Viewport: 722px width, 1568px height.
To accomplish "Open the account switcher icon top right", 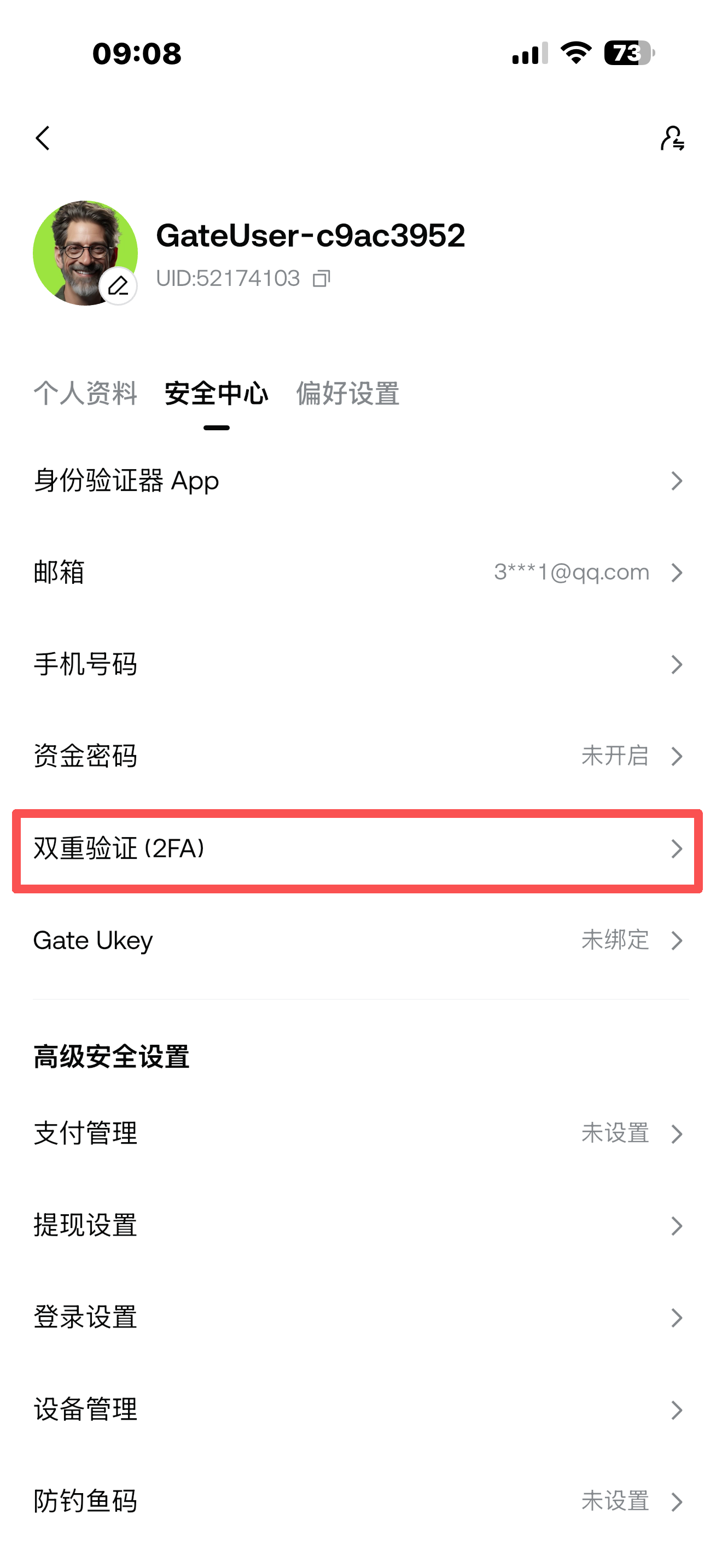I will point(673,140).
